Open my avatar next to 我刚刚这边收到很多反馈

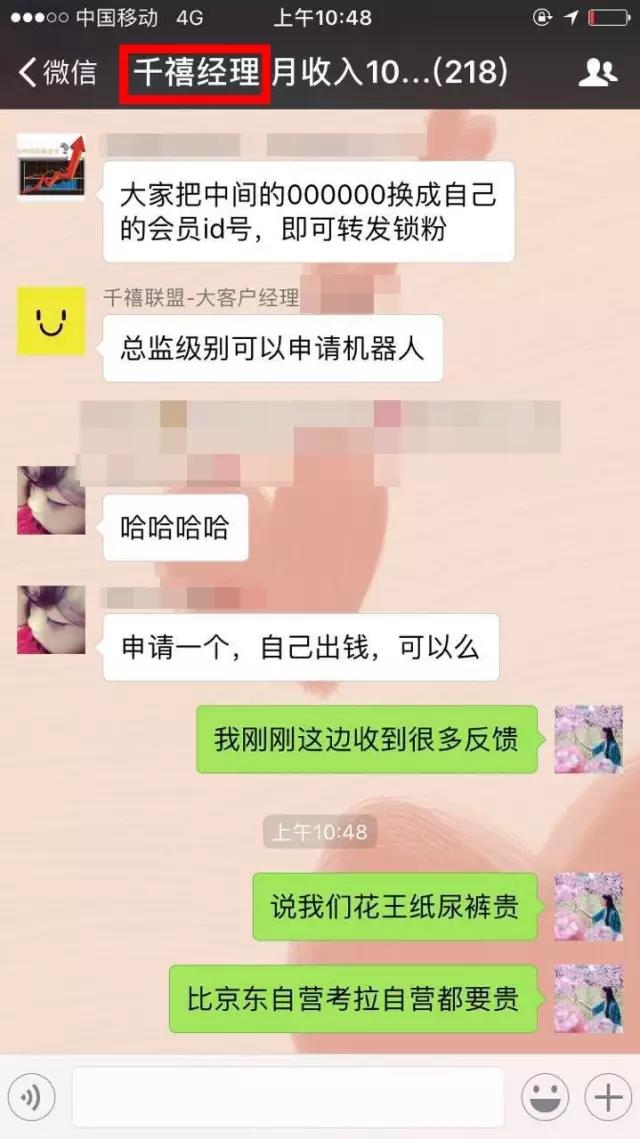pyautogui.click(x=589, y=739)
